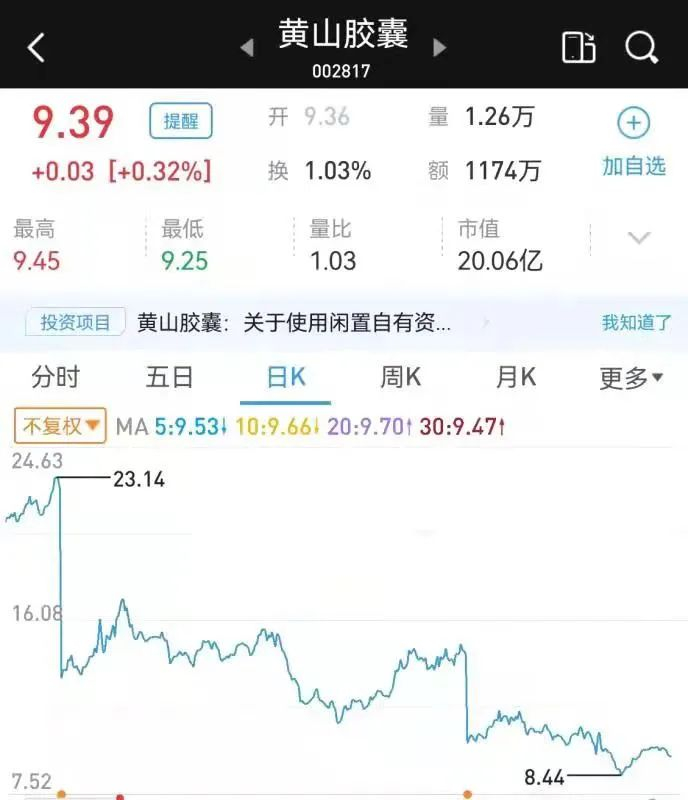
Task: Set a price alert with 提醒
Action: (x=181, y=121)
